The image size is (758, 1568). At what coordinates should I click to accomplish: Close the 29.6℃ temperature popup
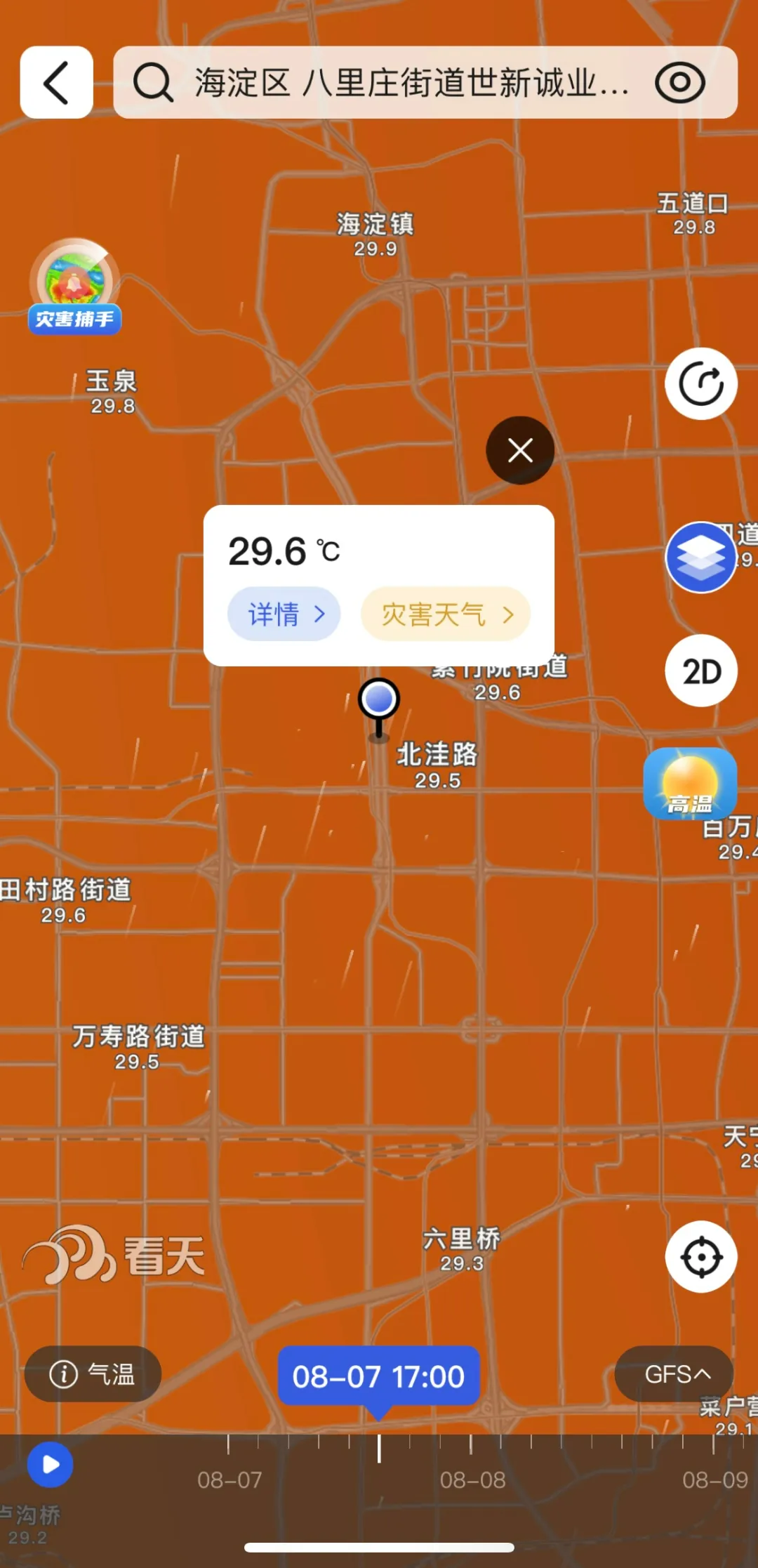(520, 450)
